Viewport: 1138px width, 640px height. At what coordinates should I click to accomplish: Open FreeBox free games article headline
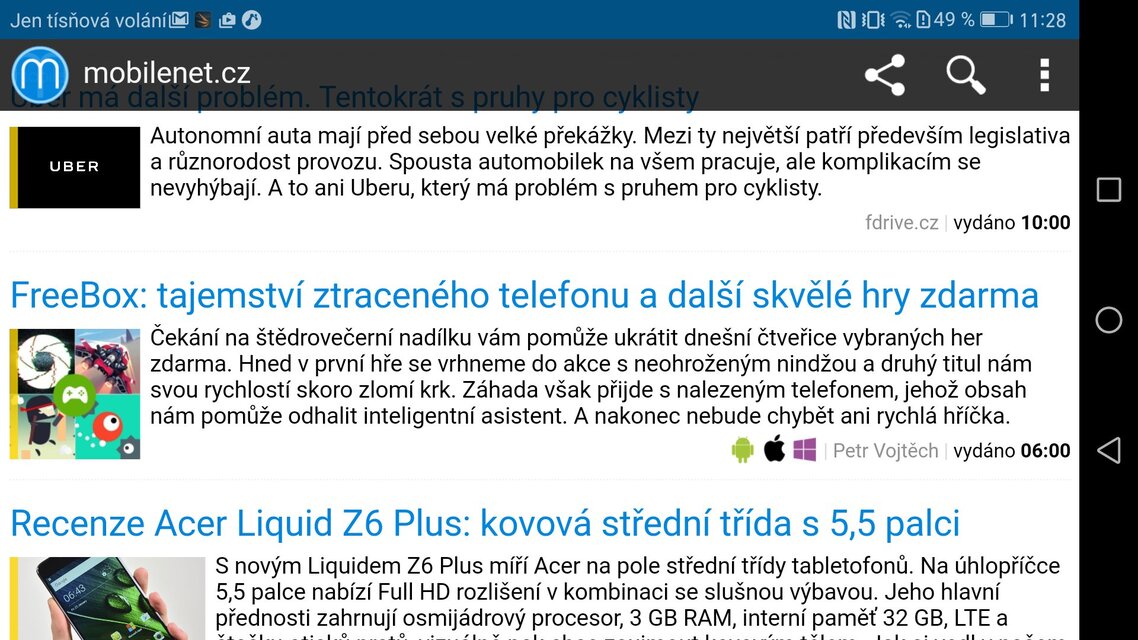click(x=524, y=296)
